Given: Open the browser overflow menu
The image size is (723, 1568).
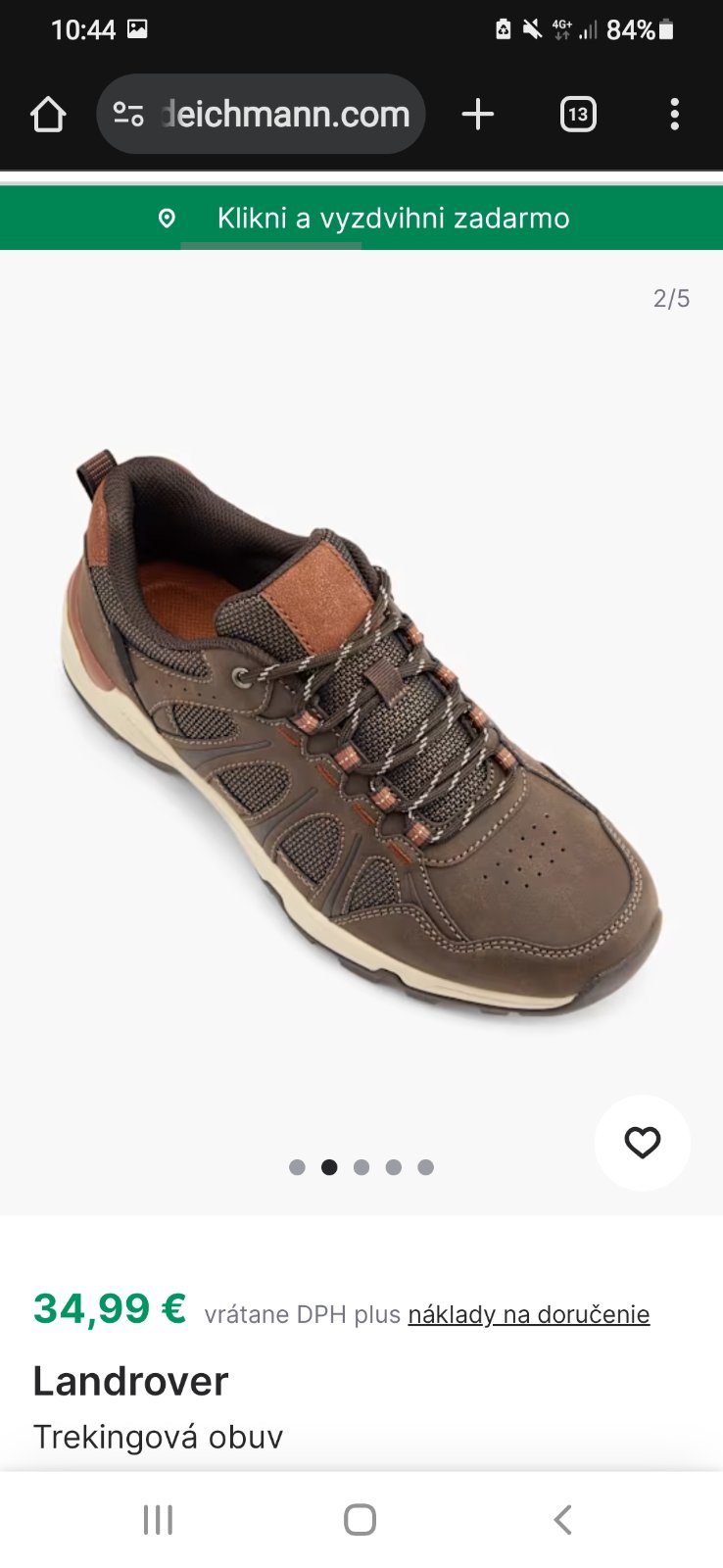Looking at the screenshot, I should click(674, 115).
